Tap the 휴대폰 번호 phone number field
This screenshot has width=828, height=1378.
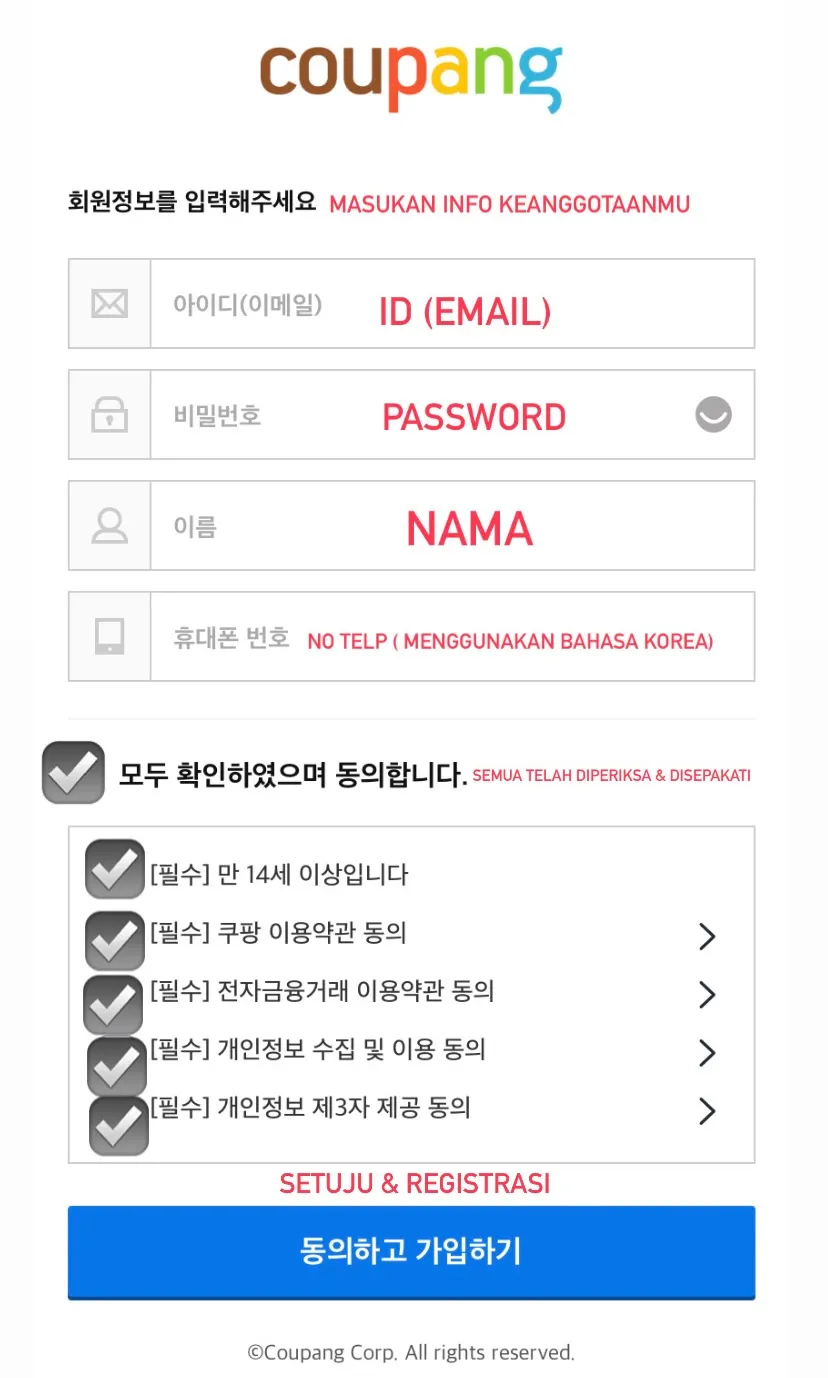point(411,637)
